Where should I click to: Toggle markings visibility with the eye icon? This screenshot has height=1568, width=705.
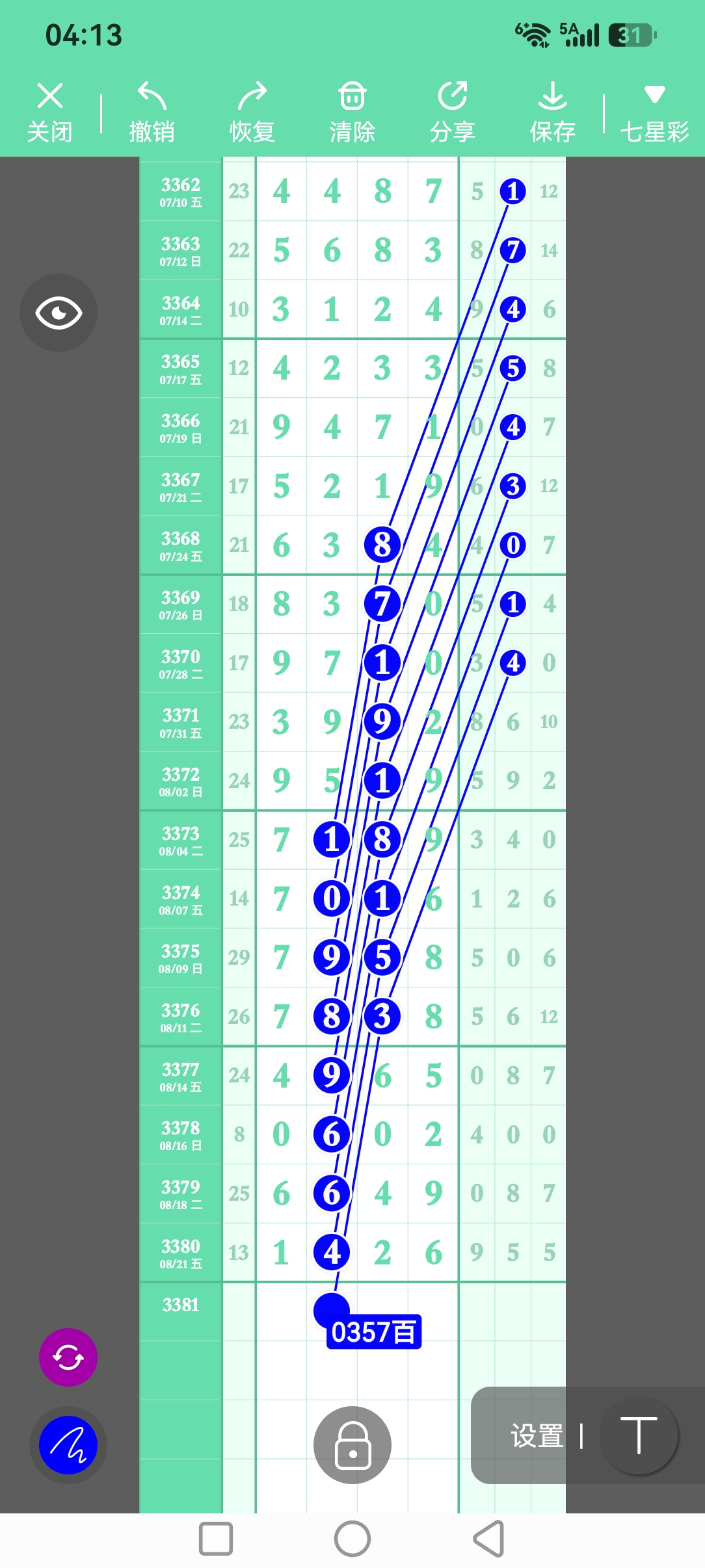pyautogui.click(x=59, y=313)
